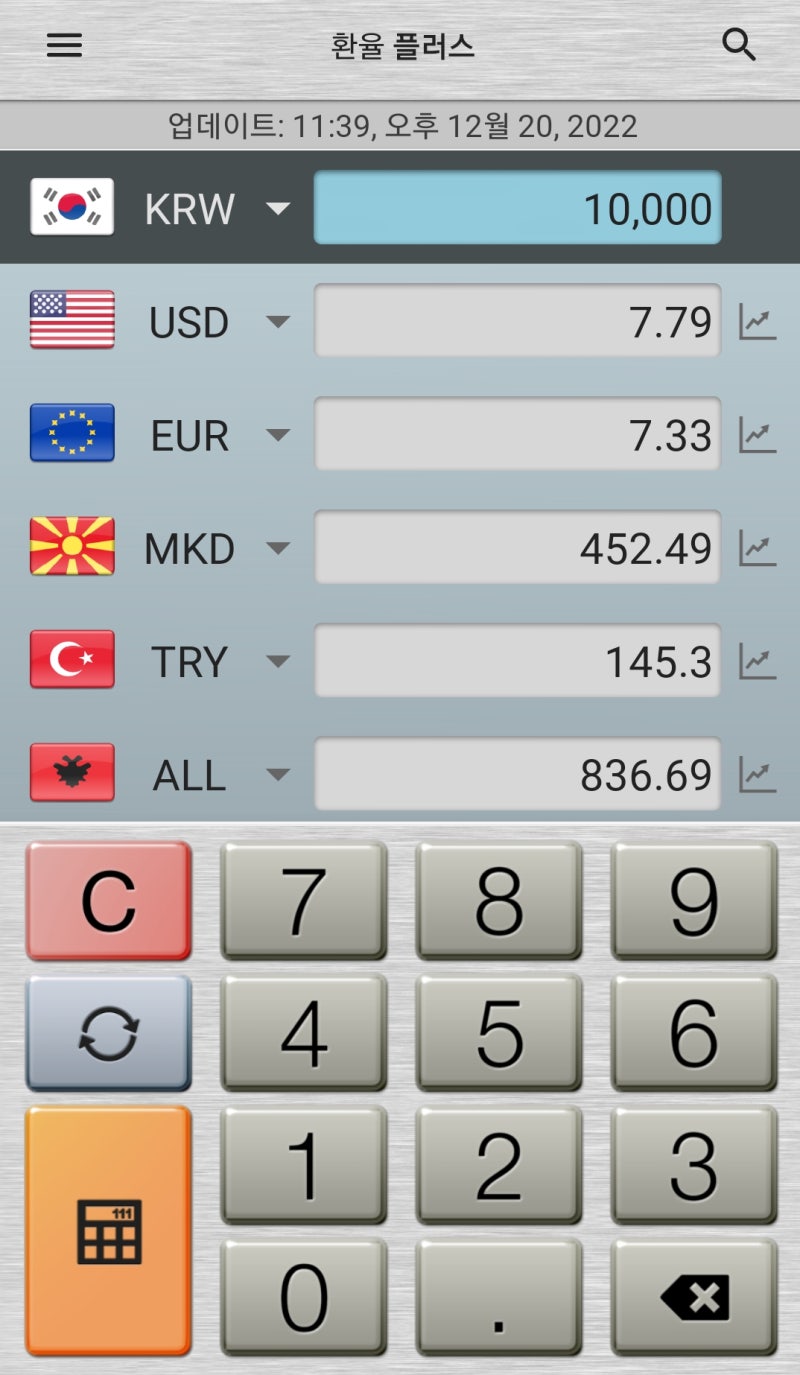Expand the TRY currency dropdown
The image size is (800, 1375).
278,661
